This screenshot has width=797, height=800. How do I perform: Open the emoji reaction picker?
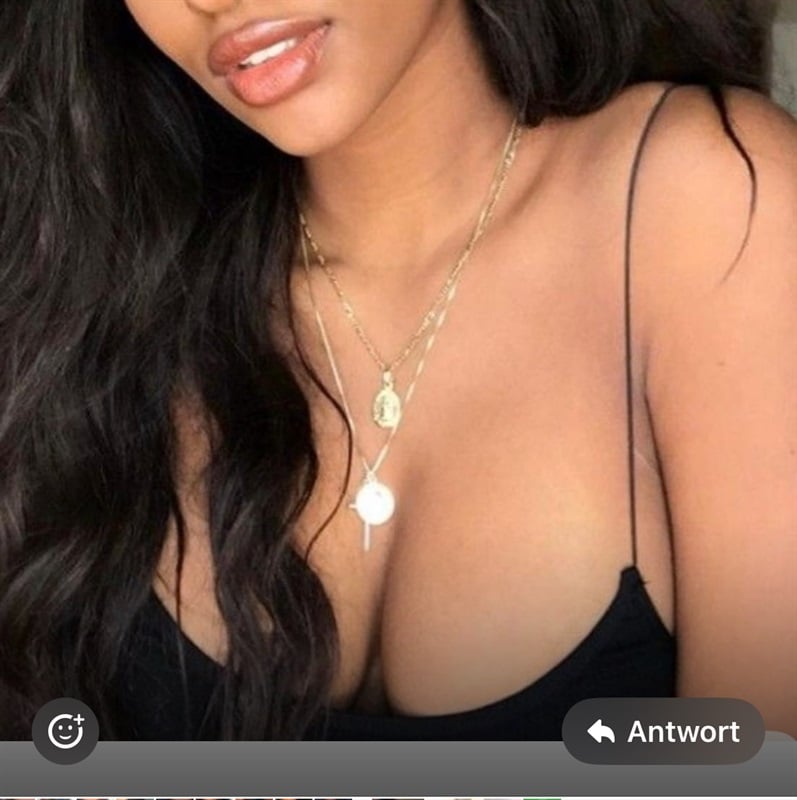tap(65, 731)
